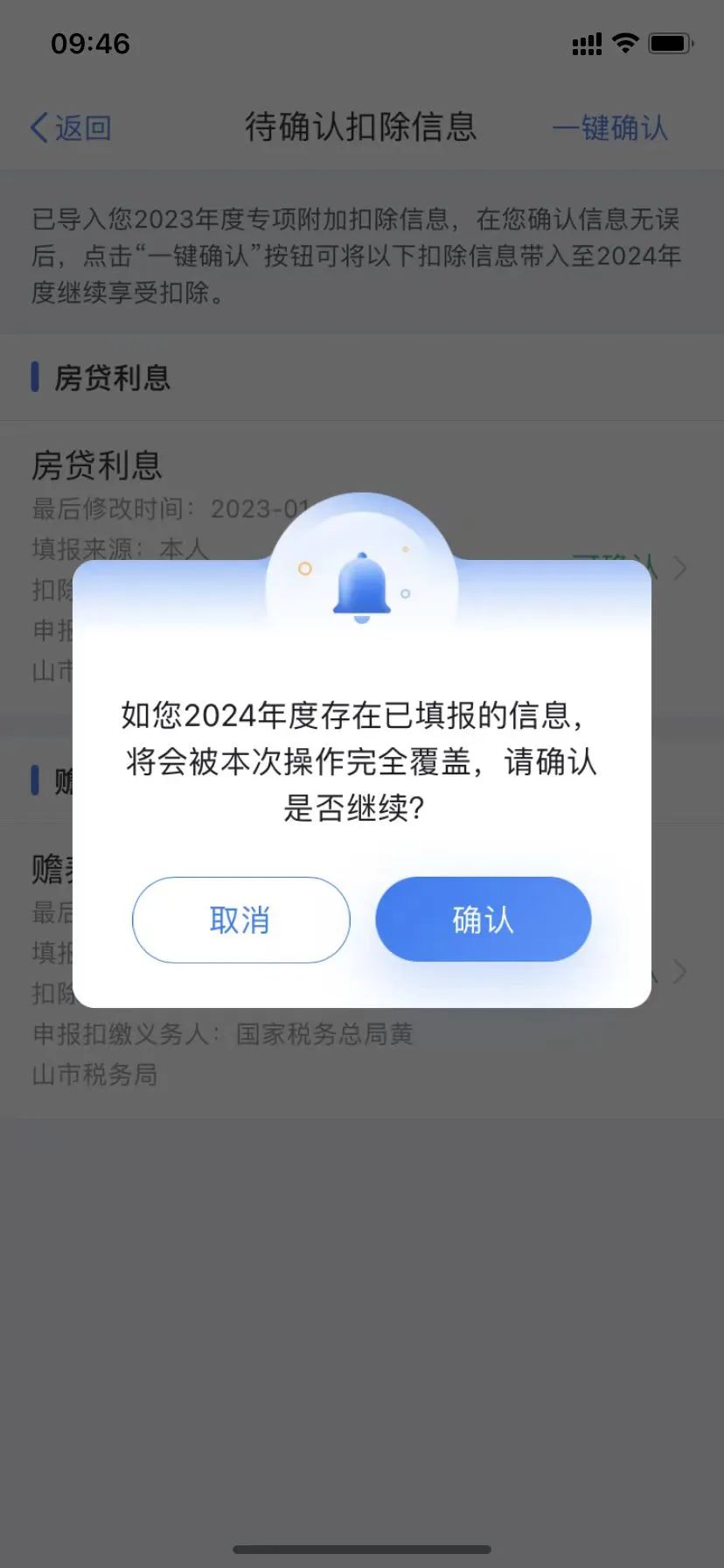Tap 取消 to cancel the overwrite
724x1568 pixels.
240,920
